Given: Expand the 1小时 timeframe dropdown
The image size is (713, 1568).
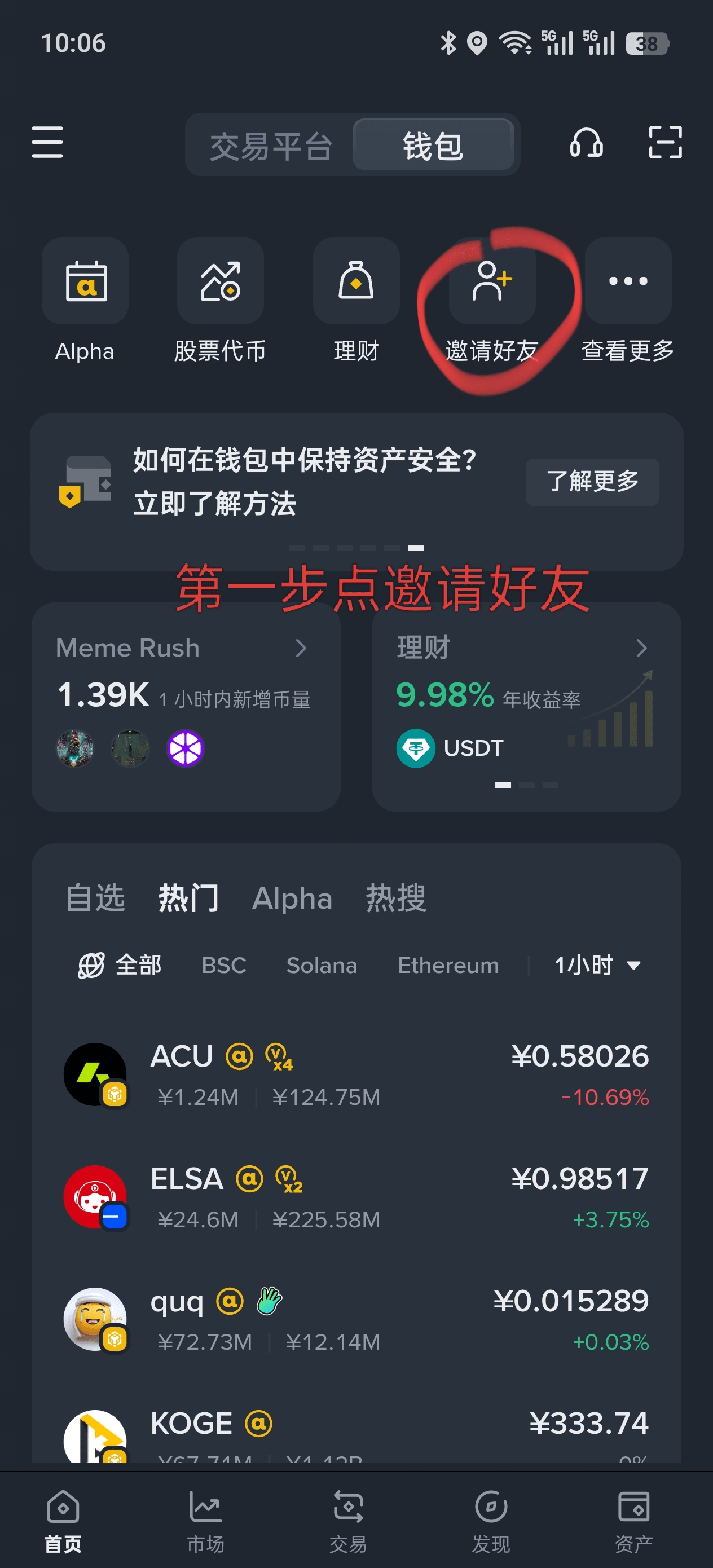Looking at the screenshot, I should pyautogui.click(x=597, y=965).
